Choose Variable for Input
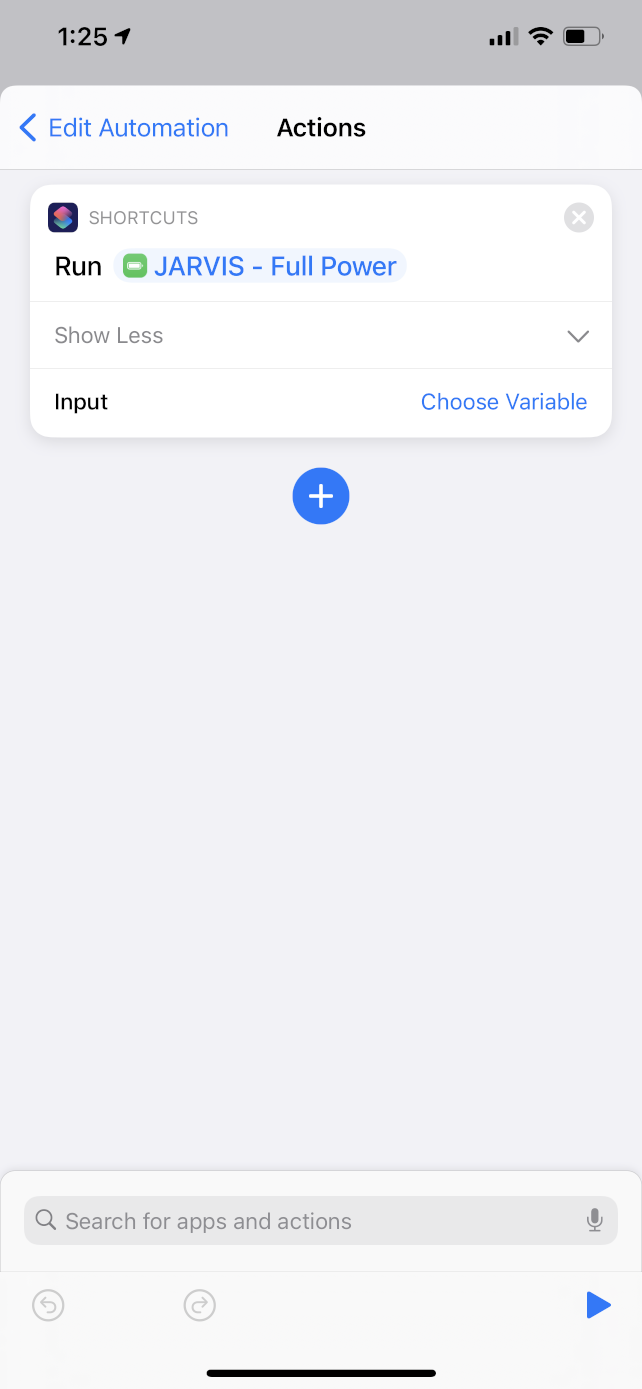 click(503, 402)
